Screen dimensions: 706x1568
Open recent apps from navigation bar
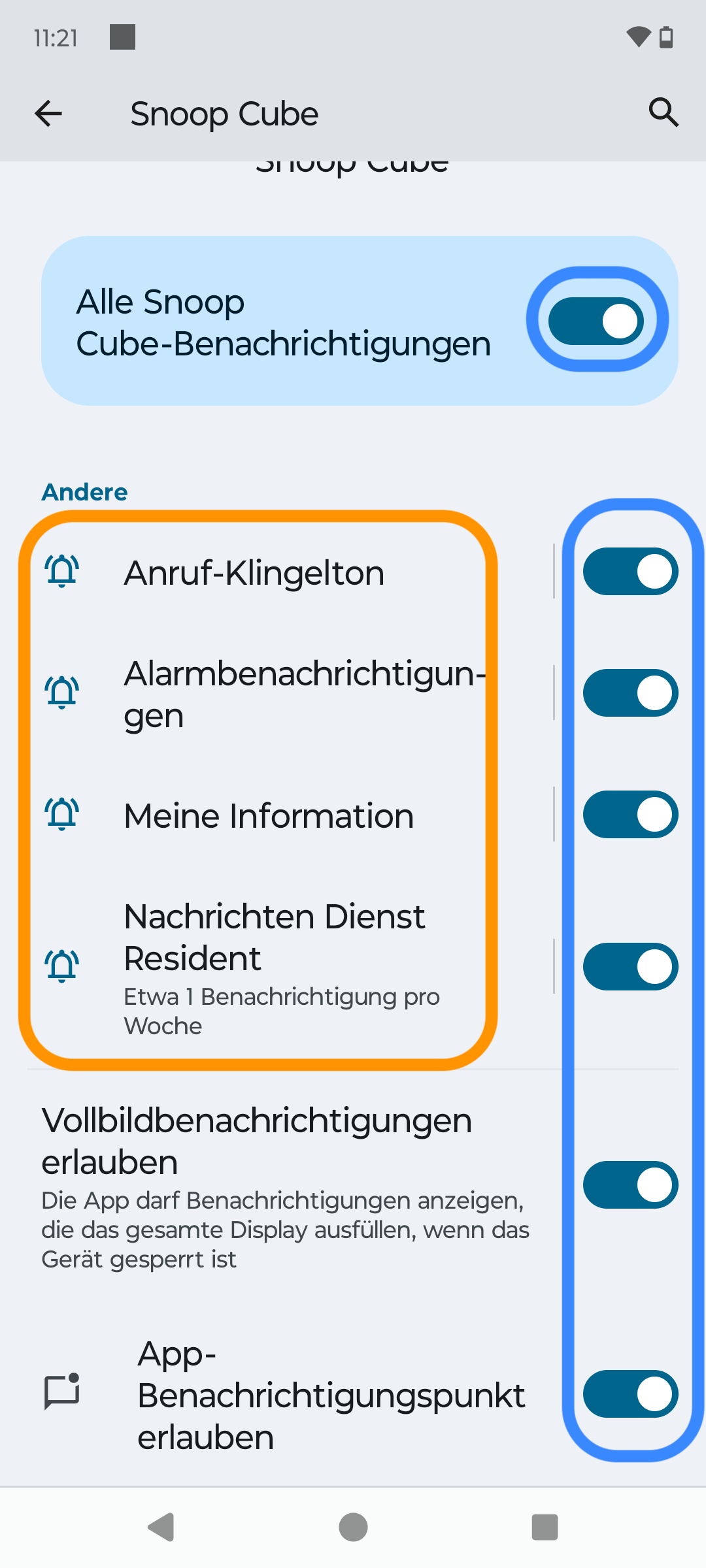(545, 1527)
